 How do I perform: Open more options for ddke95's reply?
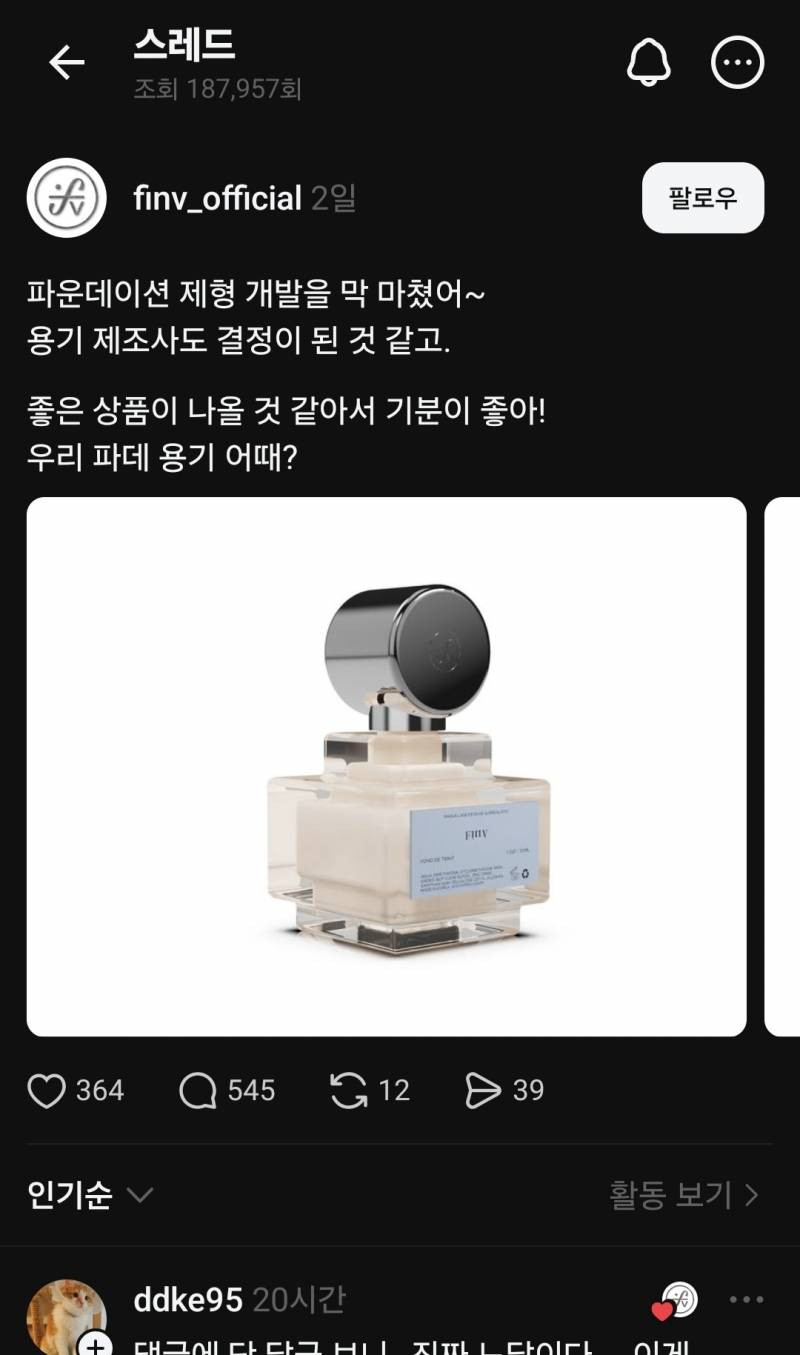(746, 1300)
